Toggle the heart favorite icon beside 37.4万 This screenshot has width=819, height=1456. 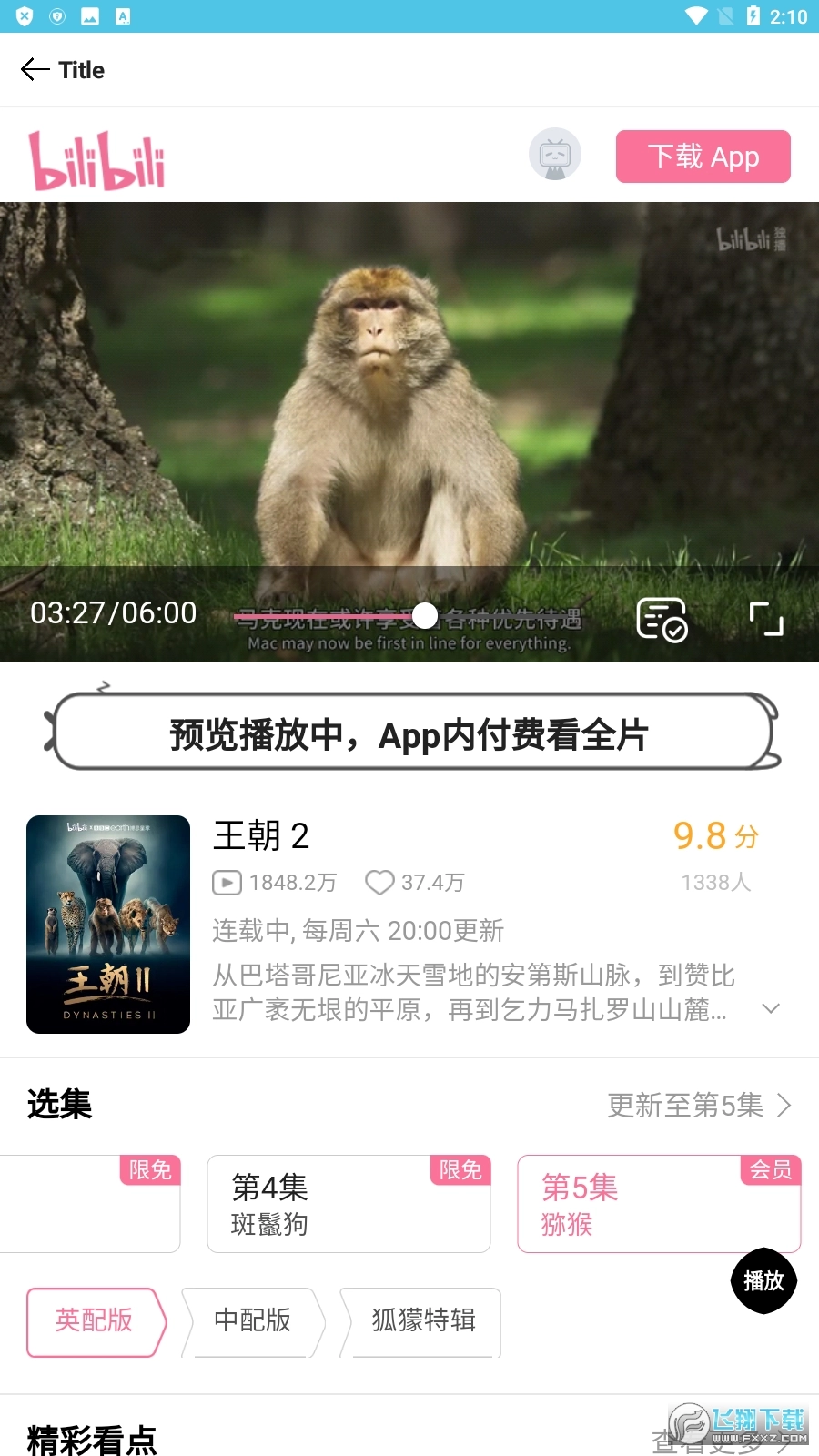pos(380,882)
